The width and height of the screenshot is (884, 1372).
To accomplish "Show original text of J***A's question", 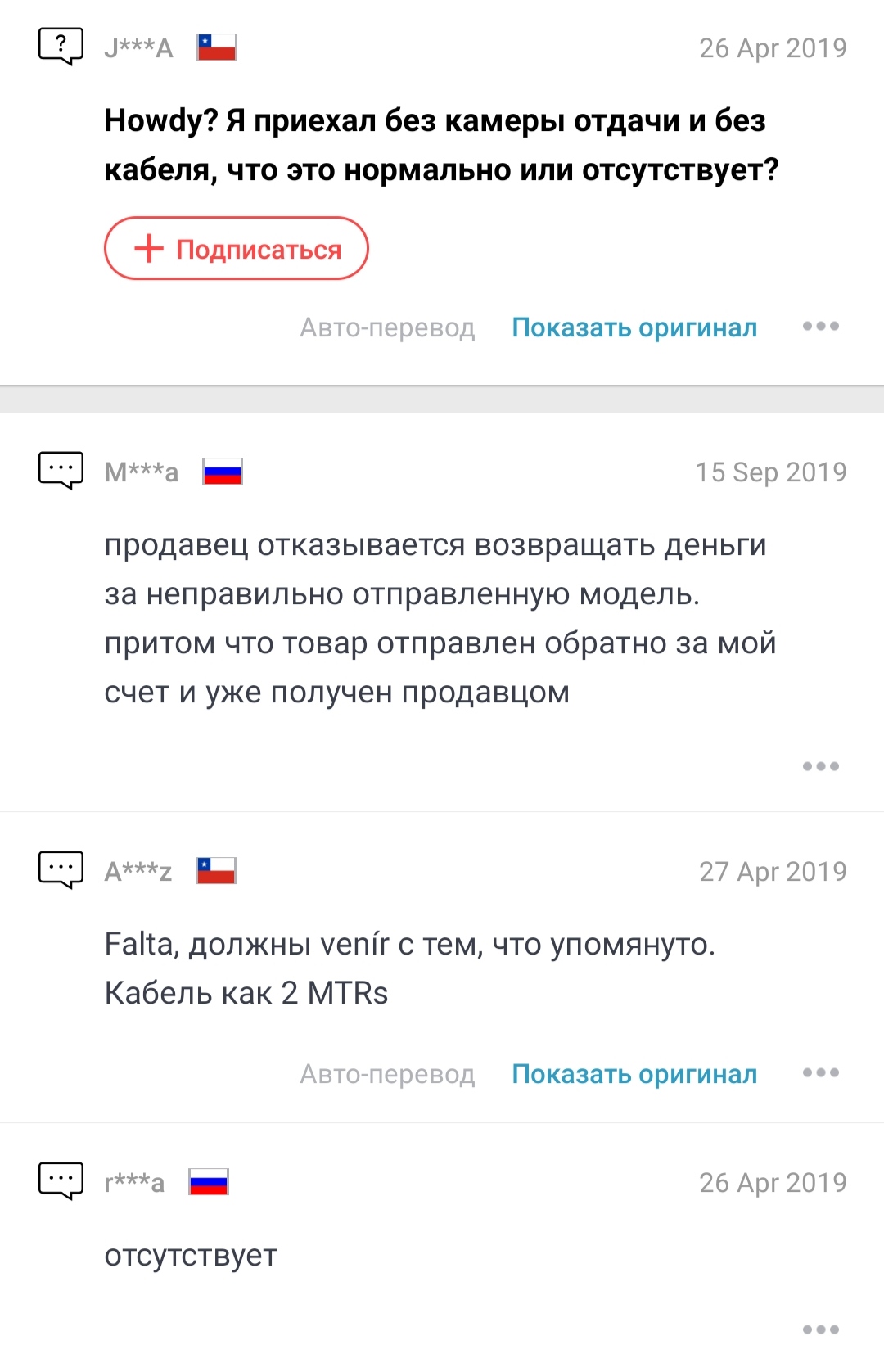I will click(634, 327).
